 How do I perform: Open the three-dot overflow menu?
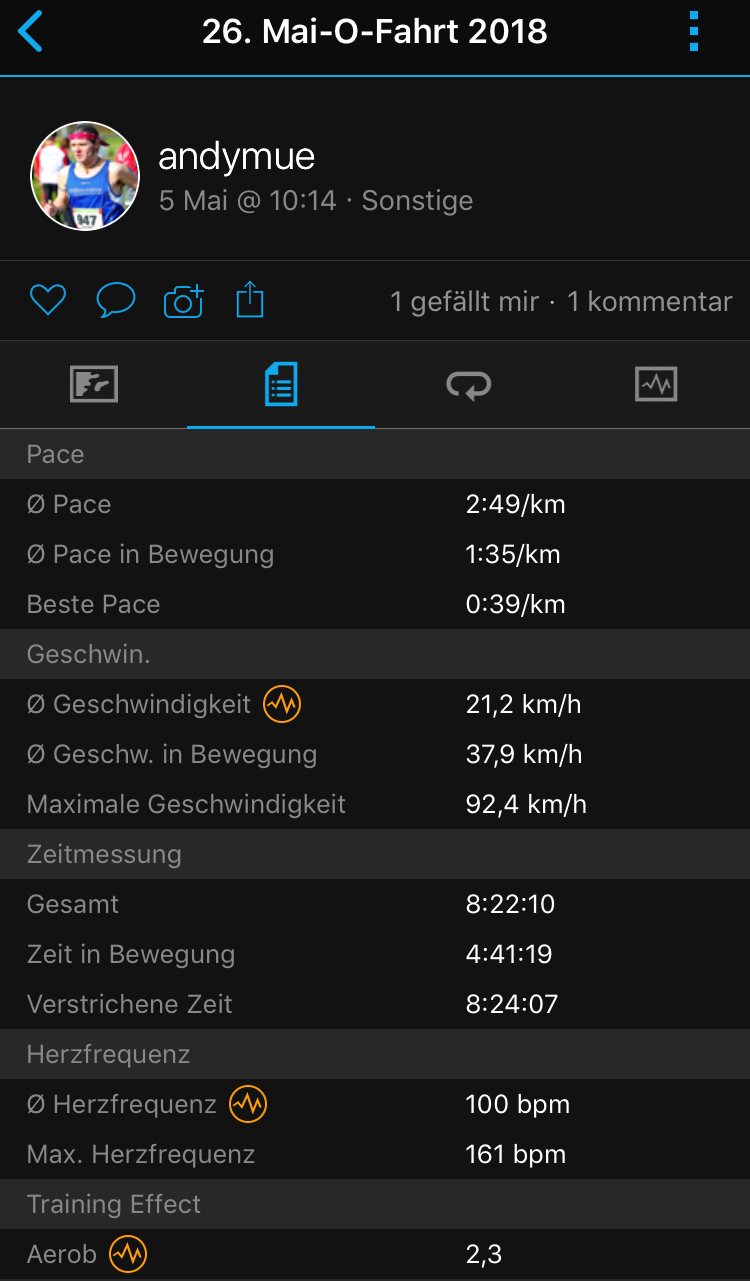(694, 32)
